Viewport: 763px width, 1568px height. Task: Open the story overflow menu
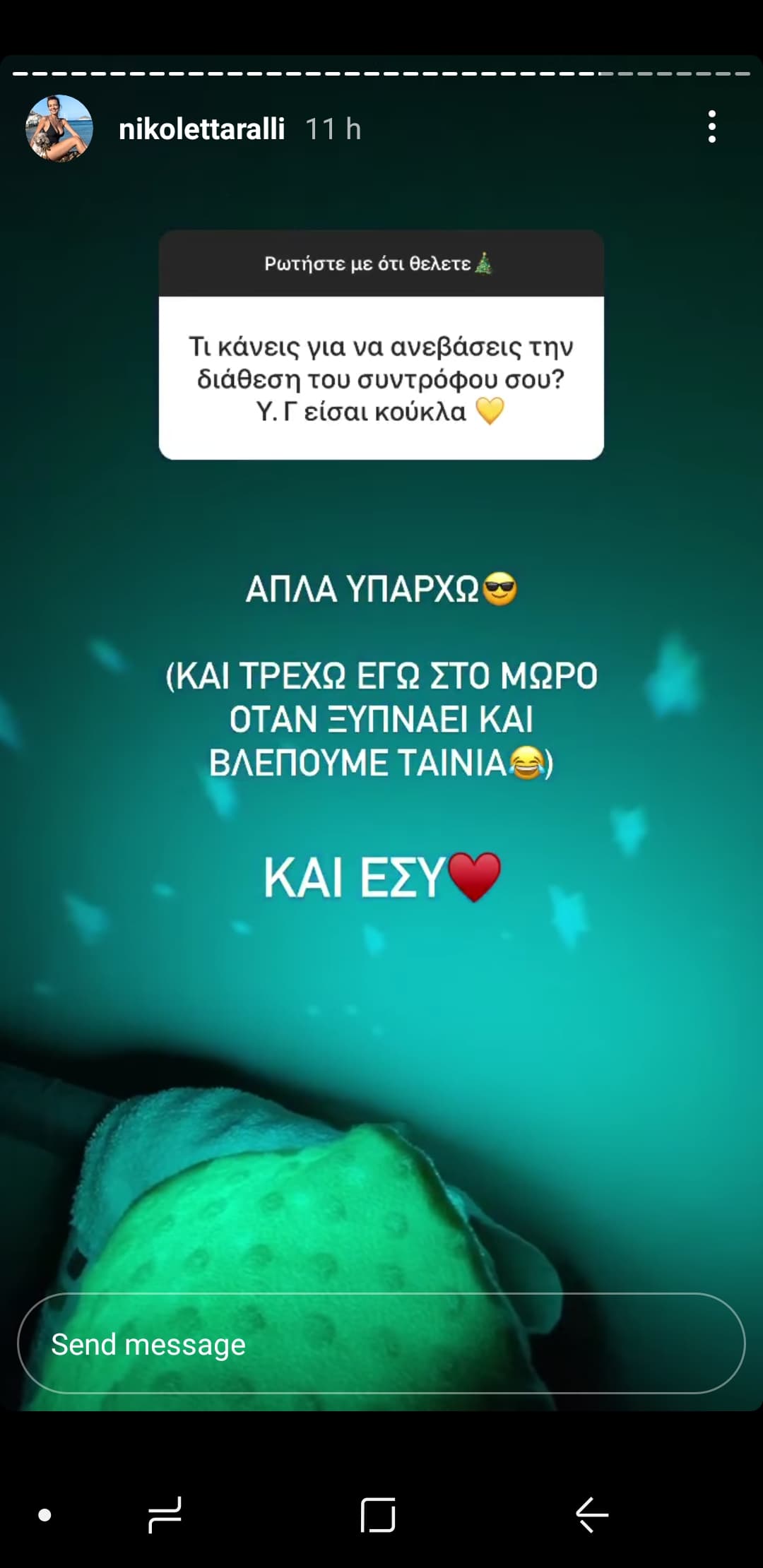point(711,127)
